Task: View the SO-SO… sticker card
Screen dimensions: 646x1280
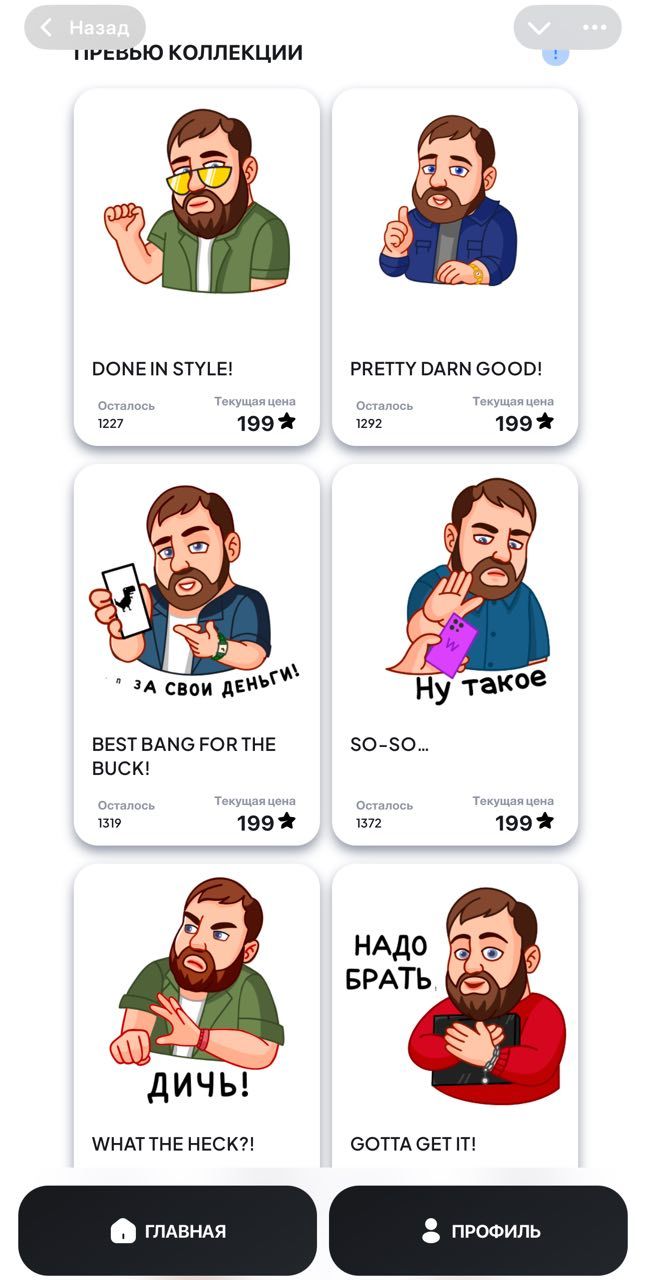Action: pos(455,654)
